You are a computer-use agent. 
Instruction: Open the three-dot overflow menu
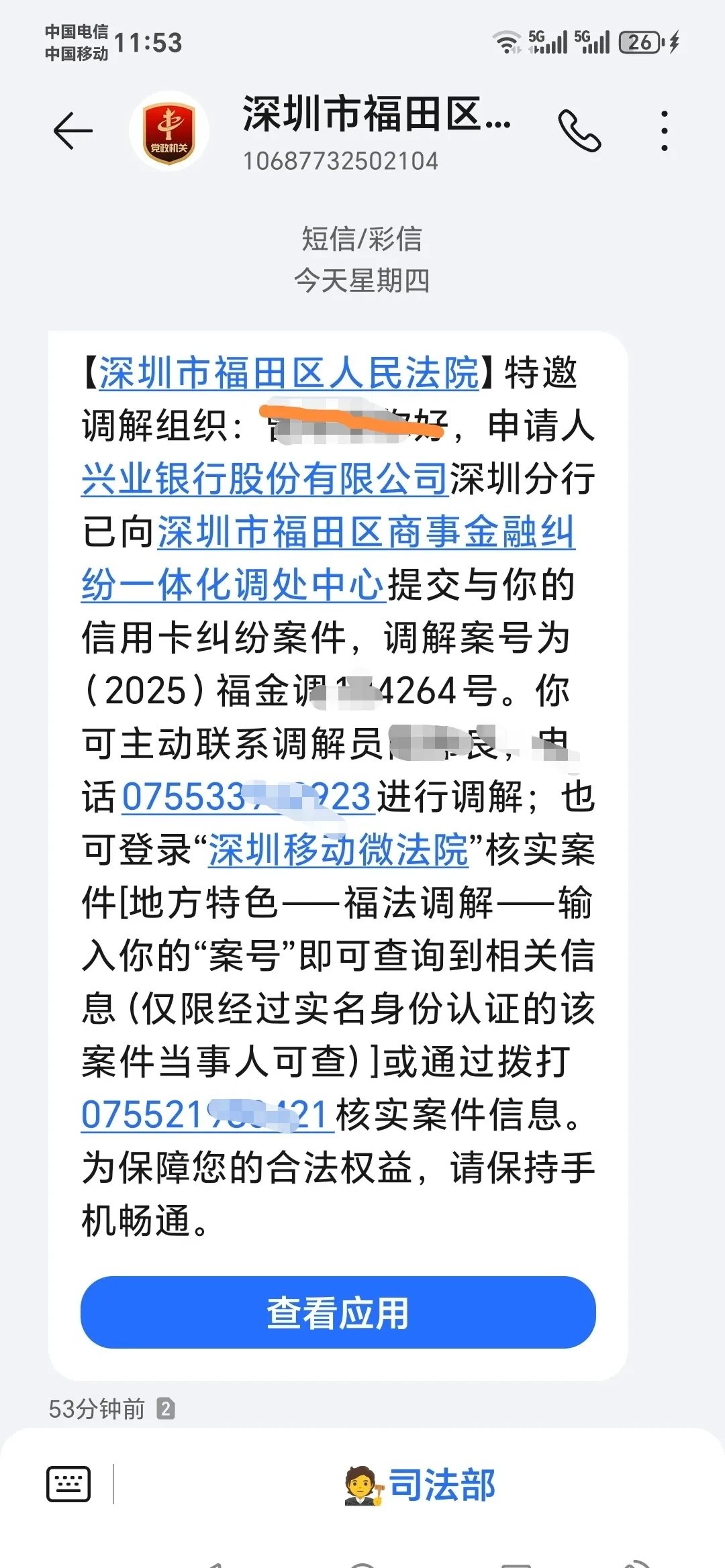[x=664, y=131]
